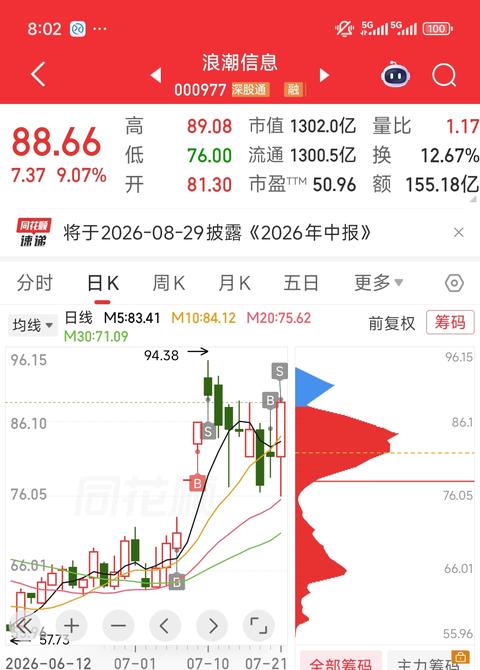Switch to the 月K tab
Viewport: 480px width, 670px height.
235,283
